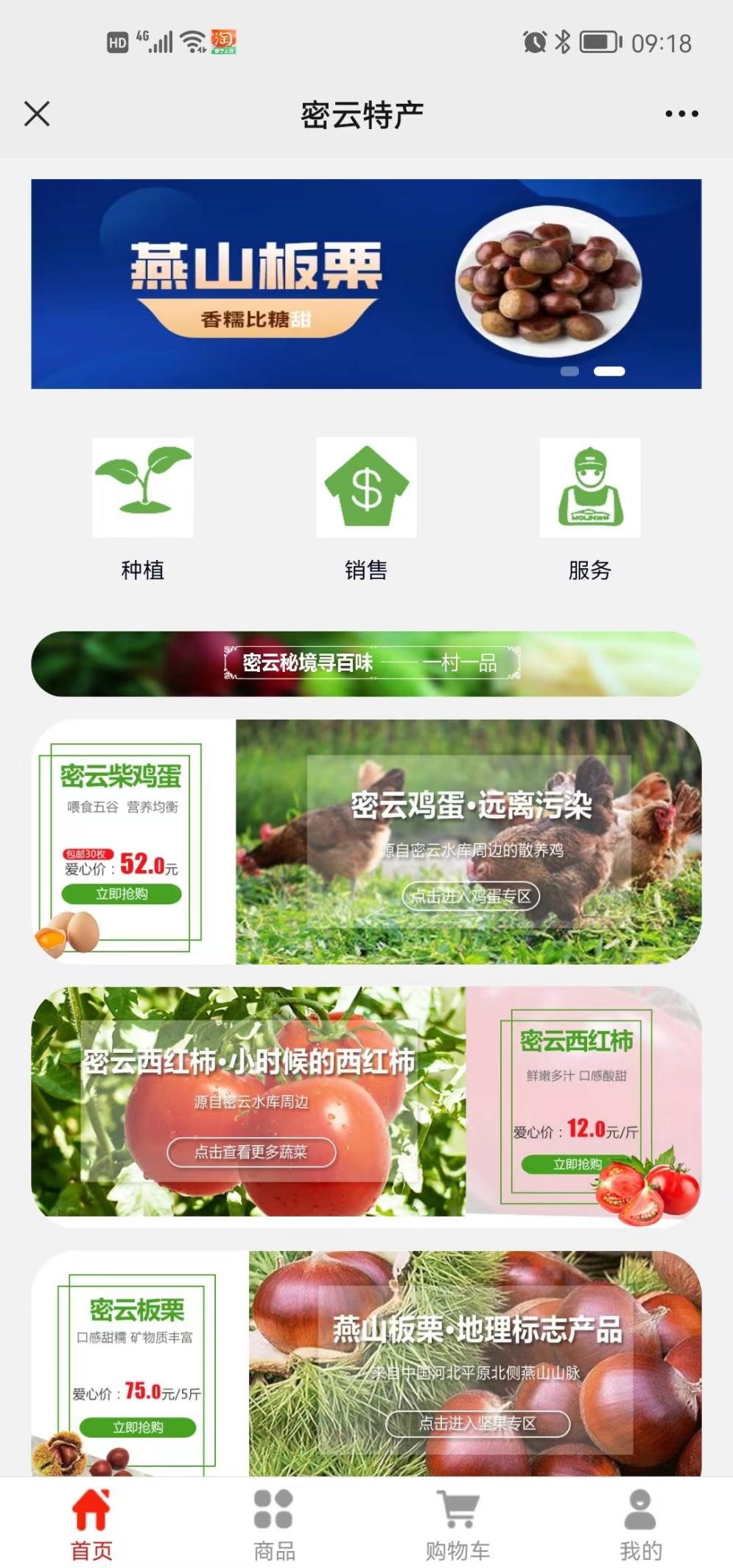Tap 点击进入坚果专区

point(477,1424)
